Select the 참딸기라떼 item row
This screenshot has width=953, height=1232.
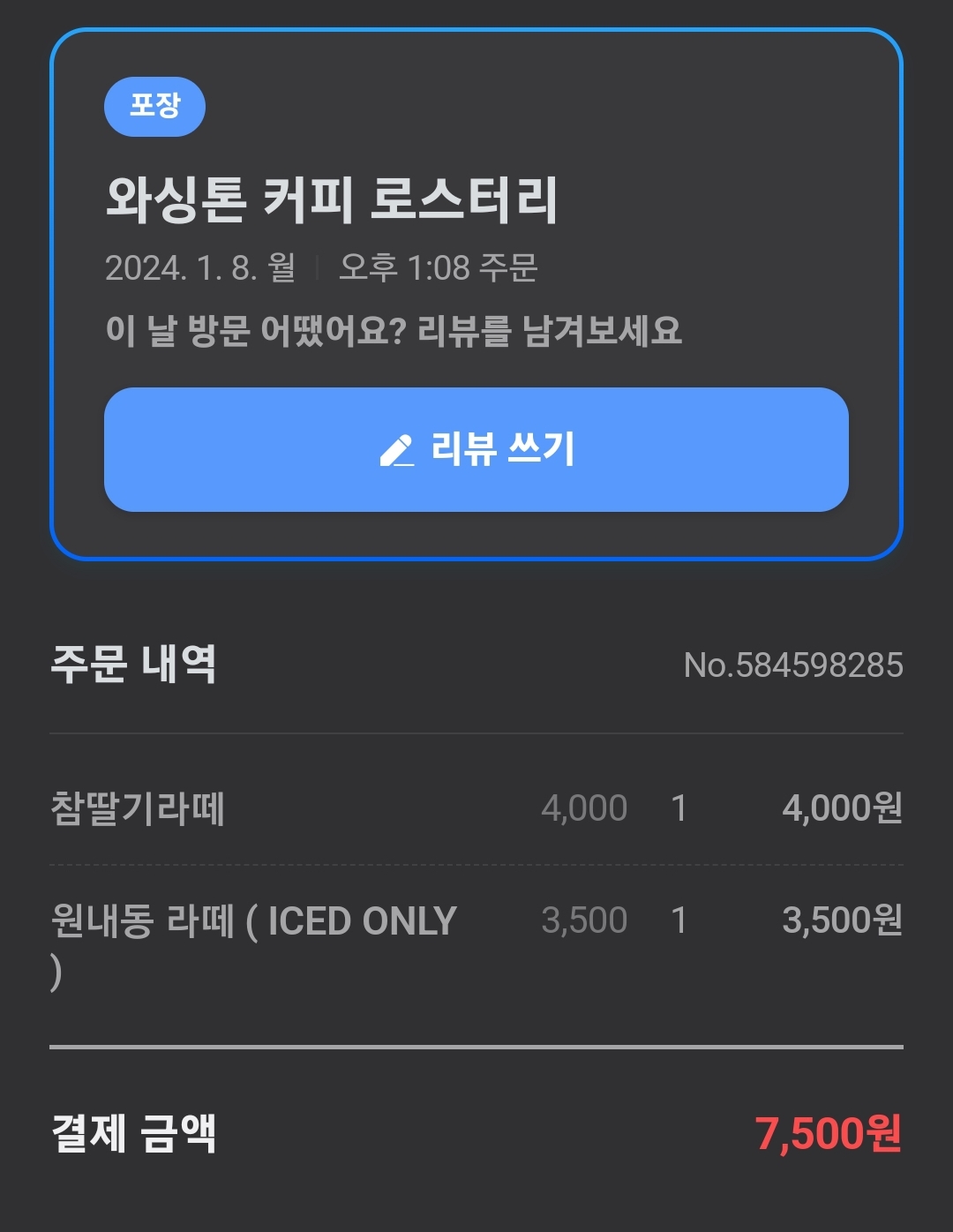point(141,808)
